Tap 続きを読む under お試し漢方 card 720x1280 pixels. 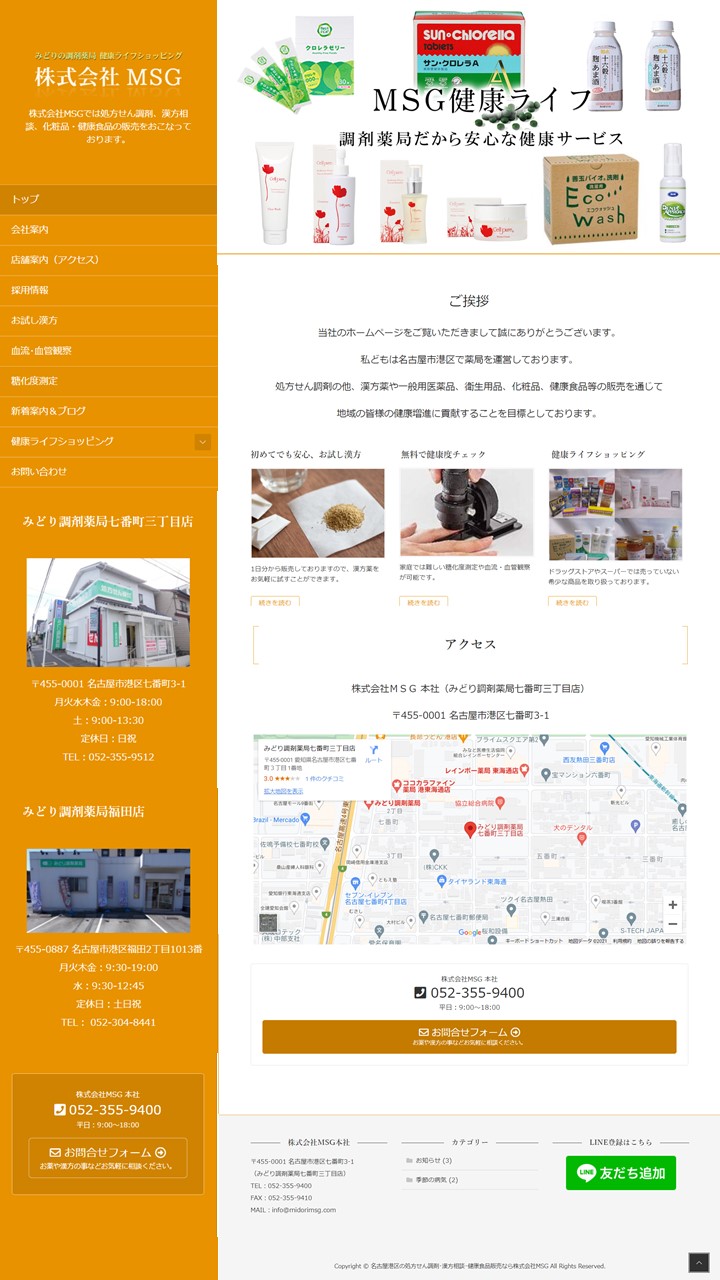[x=275, y=602]
